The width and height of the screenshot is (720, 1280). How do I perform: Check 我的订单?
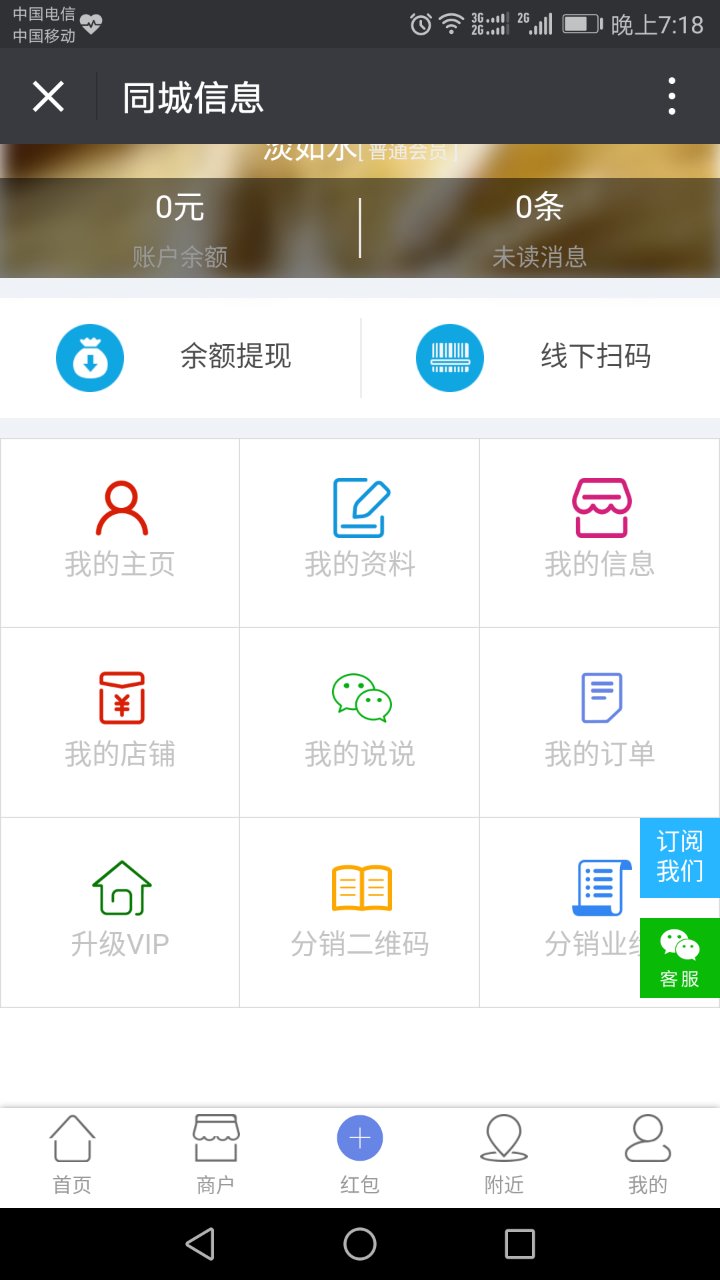(600, 722)
